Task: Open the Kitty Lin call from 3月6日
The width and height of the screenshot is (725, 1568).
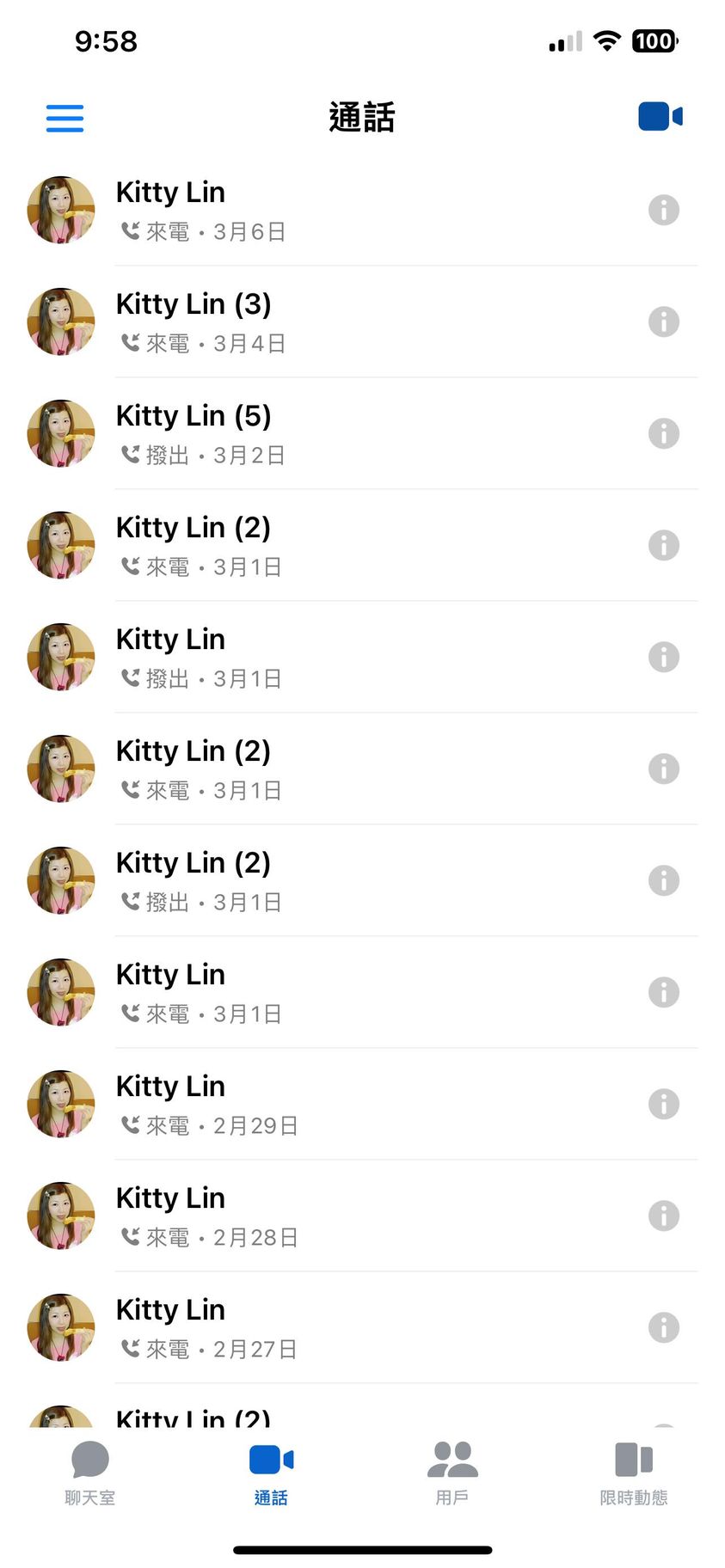Action: (344, 211)
